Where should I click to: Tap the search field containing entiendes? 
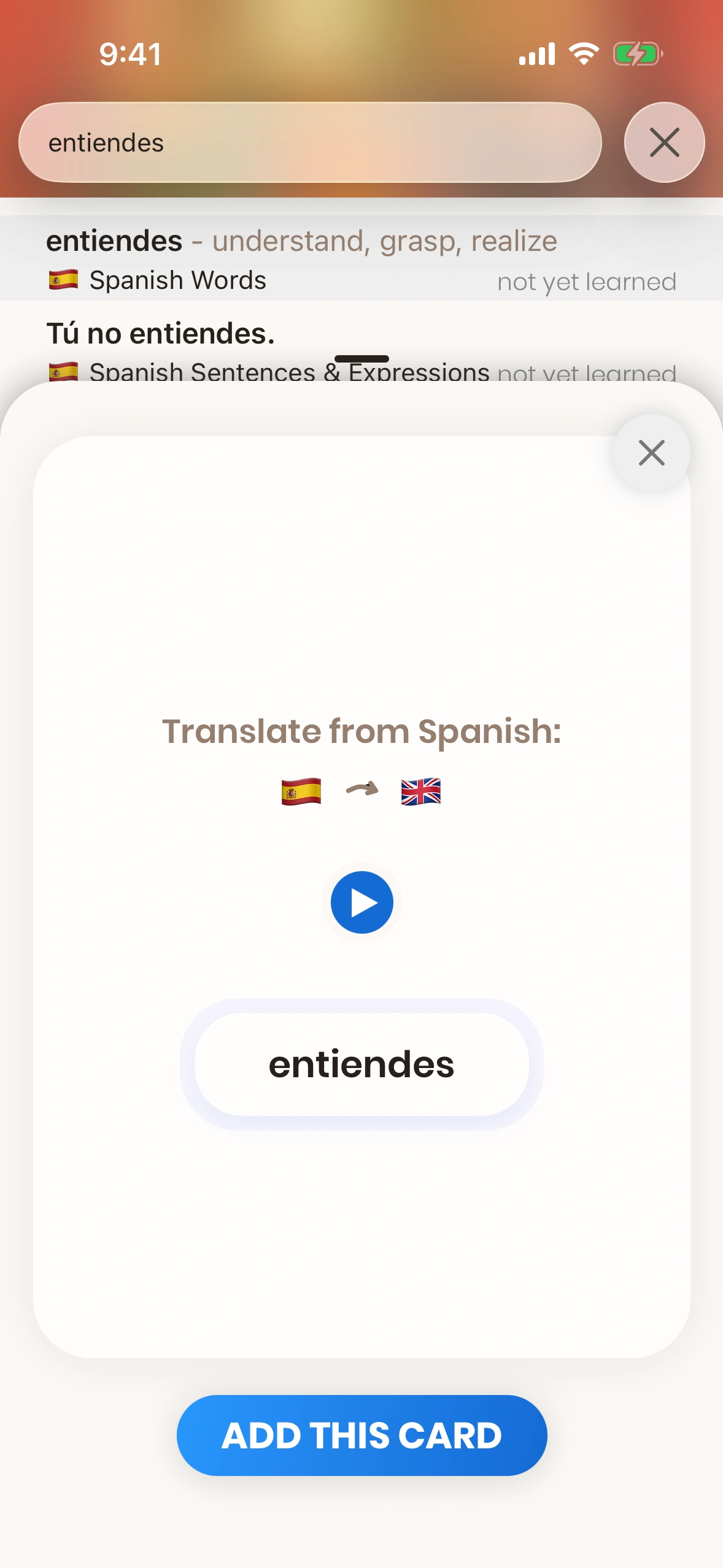coord(310,143)
